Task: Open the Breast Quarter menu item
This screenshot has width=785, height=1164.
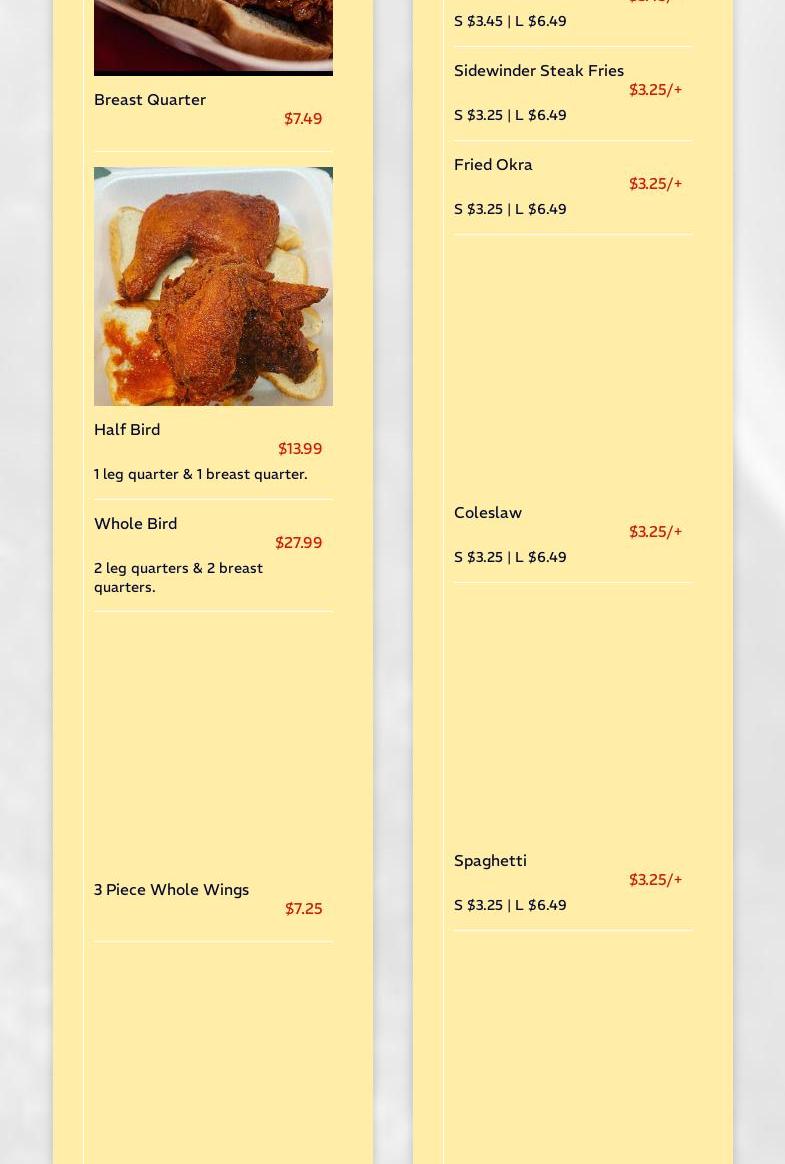Action: [x=150, y=100]
